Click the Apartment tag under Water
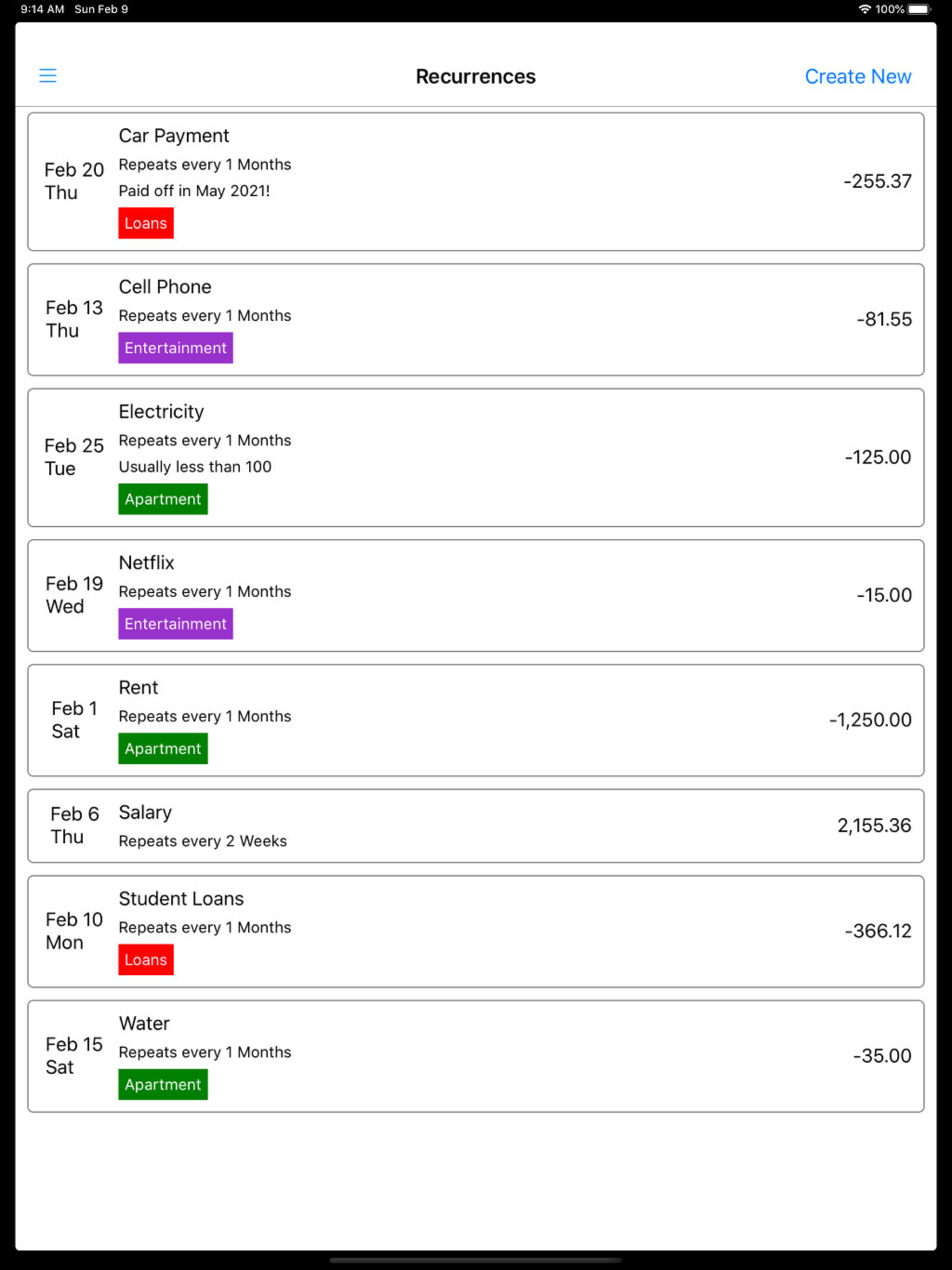 pyautogui.click(x=163, y=1084)
